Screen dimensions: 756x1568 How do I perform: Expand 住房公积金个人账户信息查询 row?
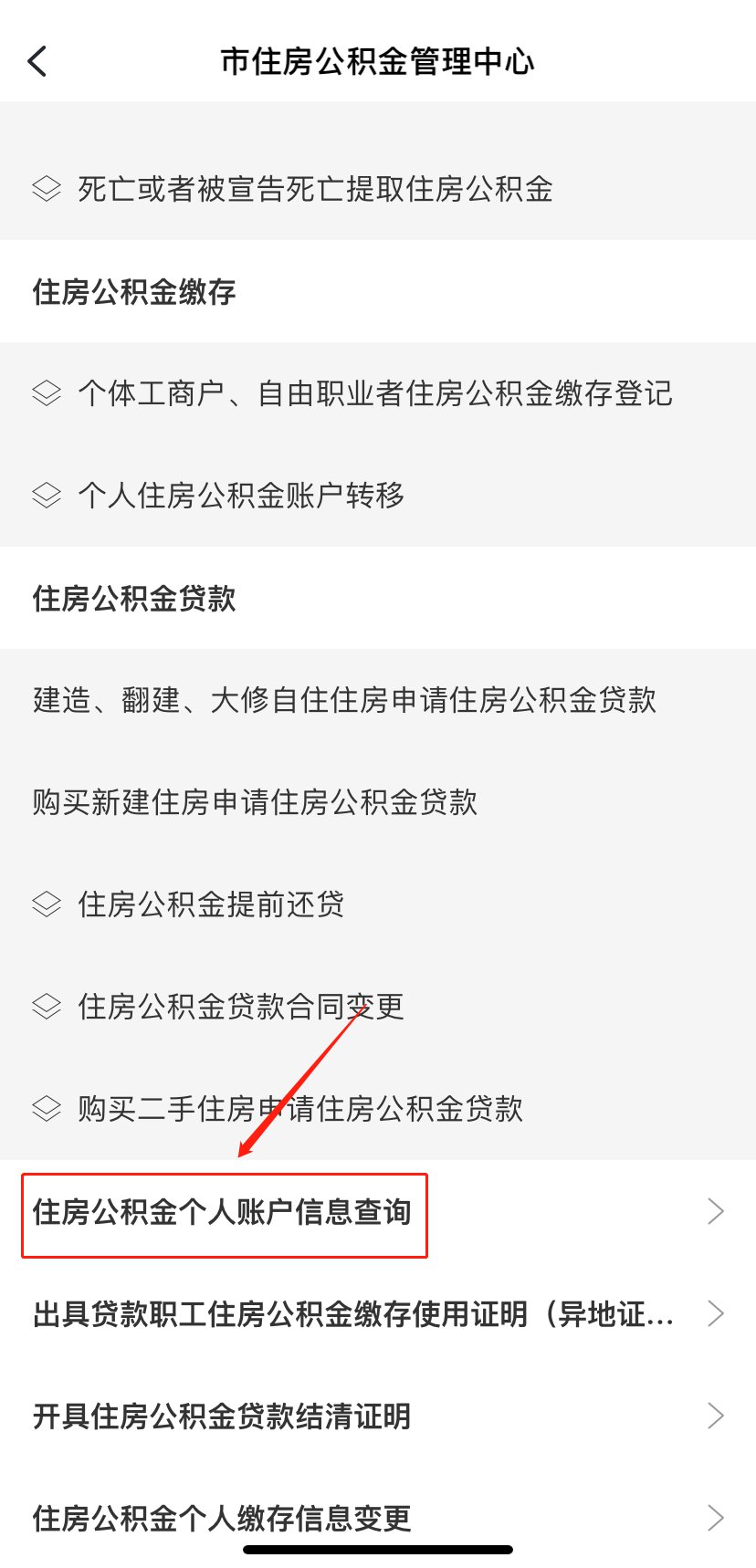(378, 1212)
